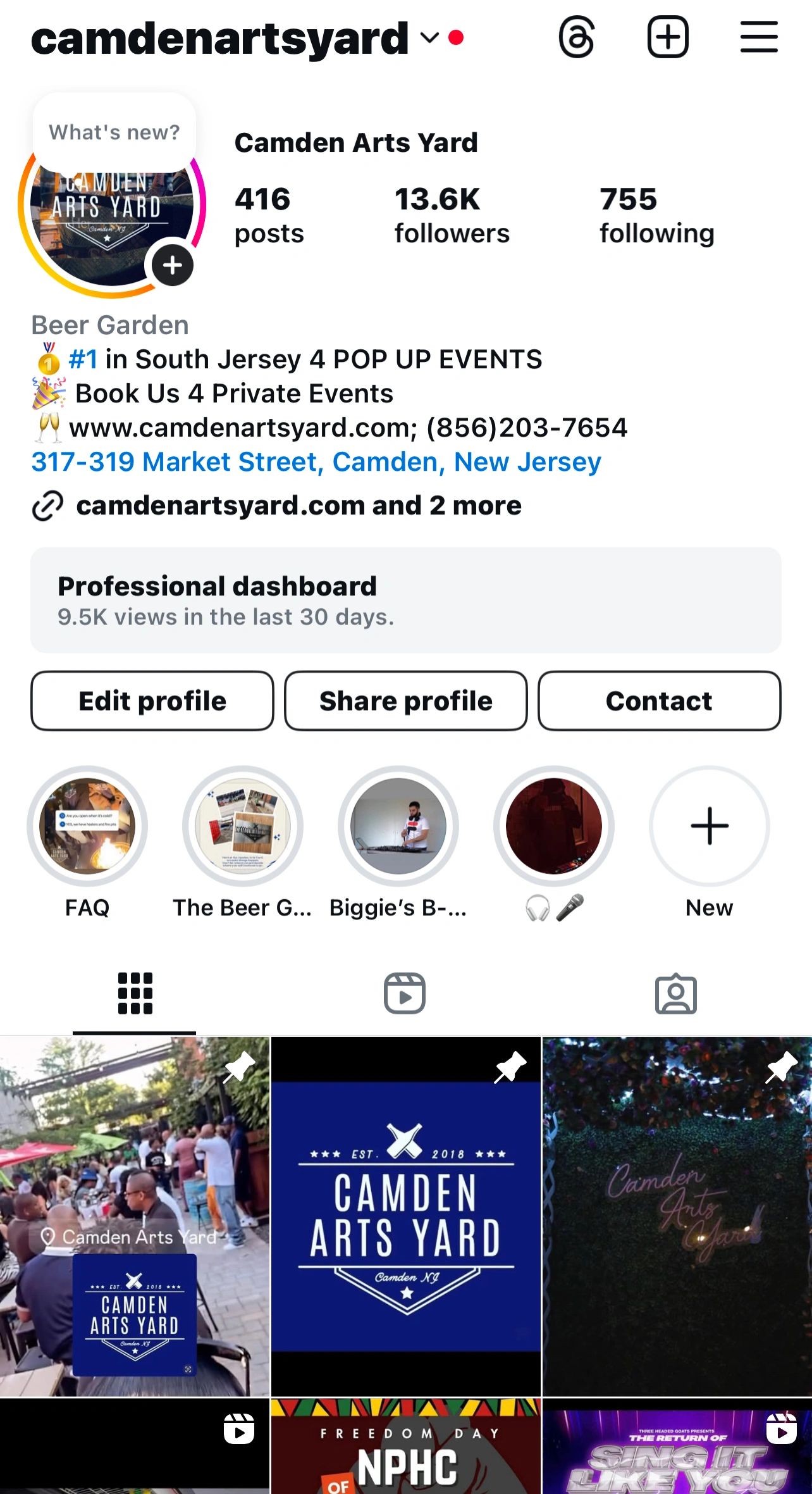Add to story from profile picture plus
Viewport: 812px width, 1494px height.
point(172,265)
